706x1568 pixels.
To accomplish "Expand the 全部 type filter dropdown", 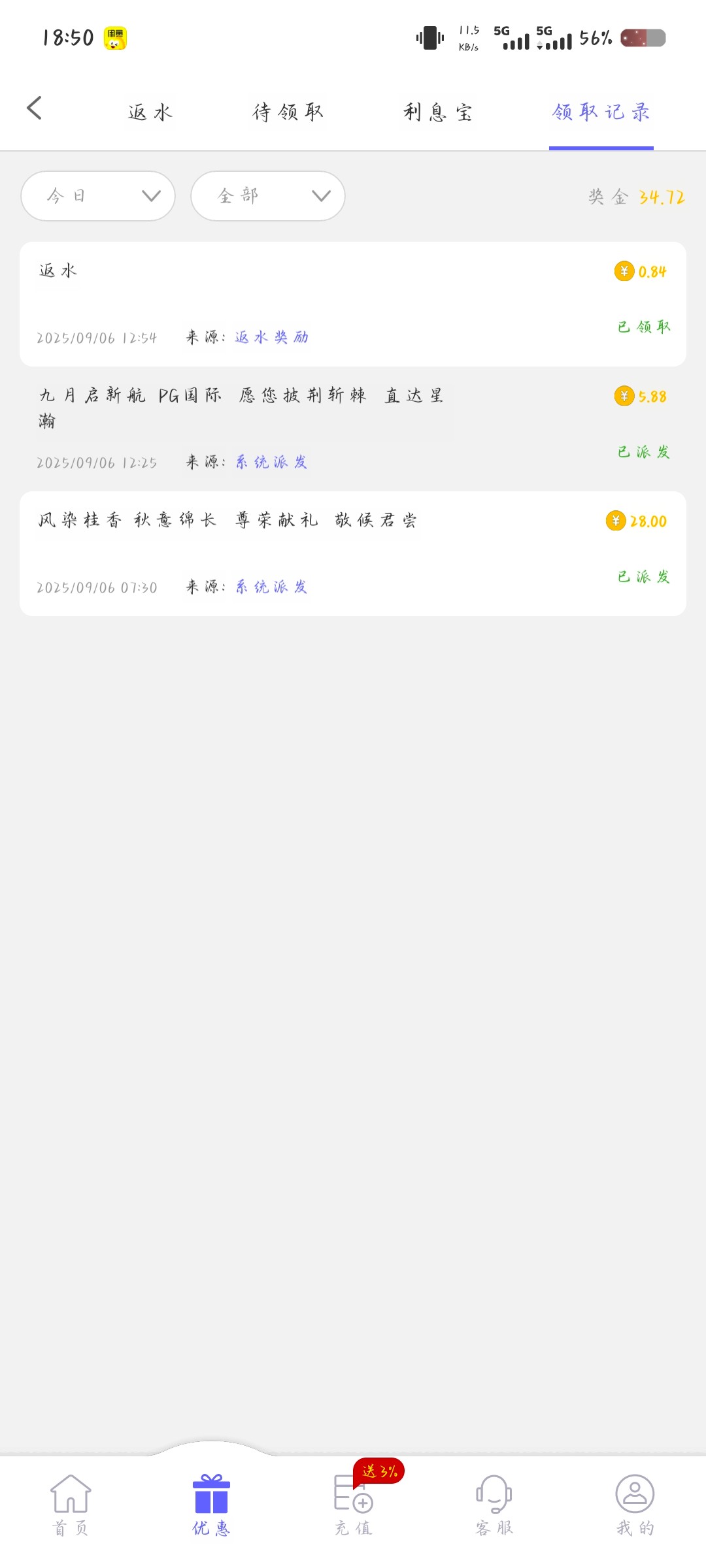I will [x=267, y=196].
